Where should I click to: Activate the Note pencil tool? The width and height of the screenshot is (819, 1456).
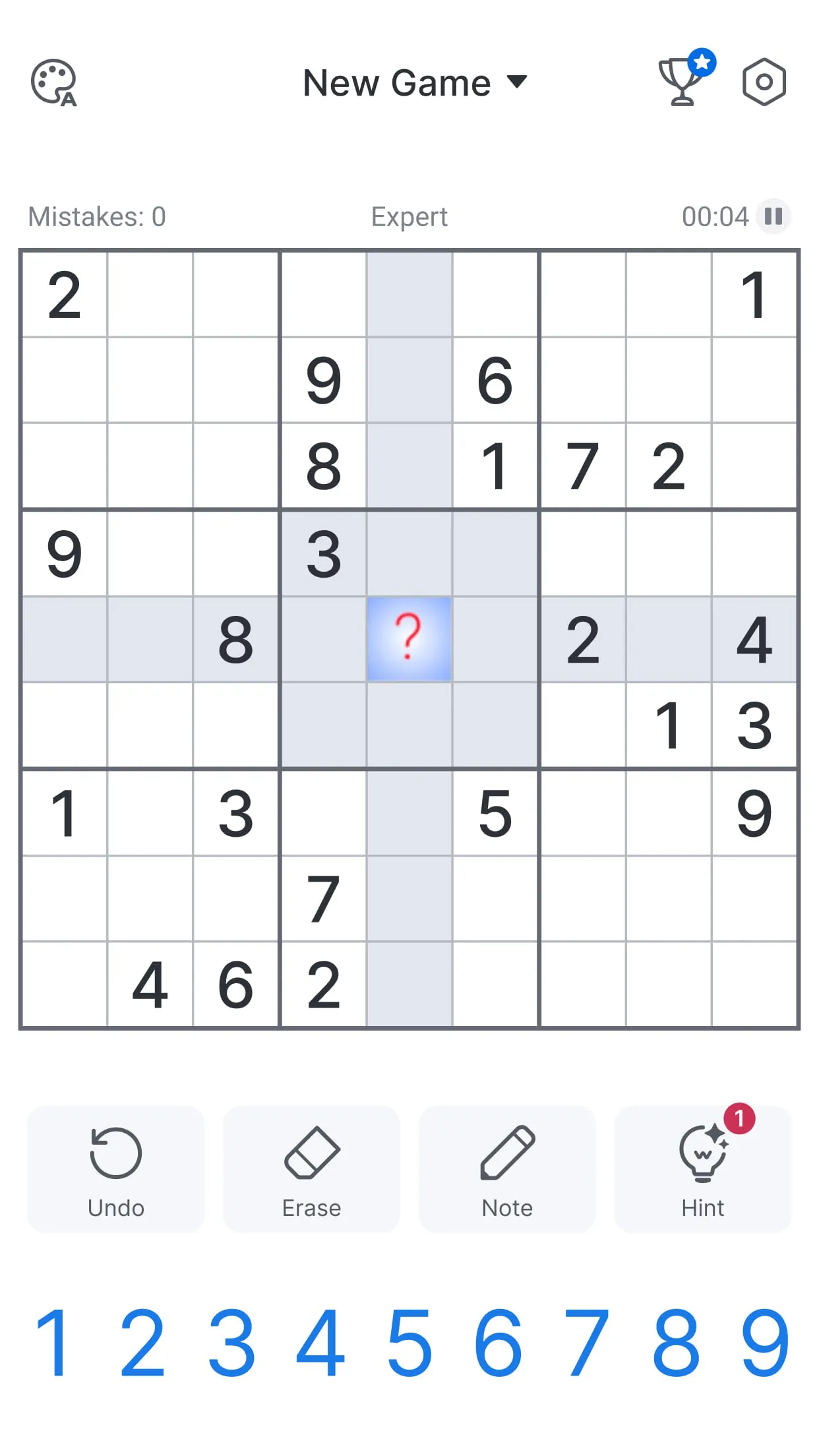[x=508, y=1153]
